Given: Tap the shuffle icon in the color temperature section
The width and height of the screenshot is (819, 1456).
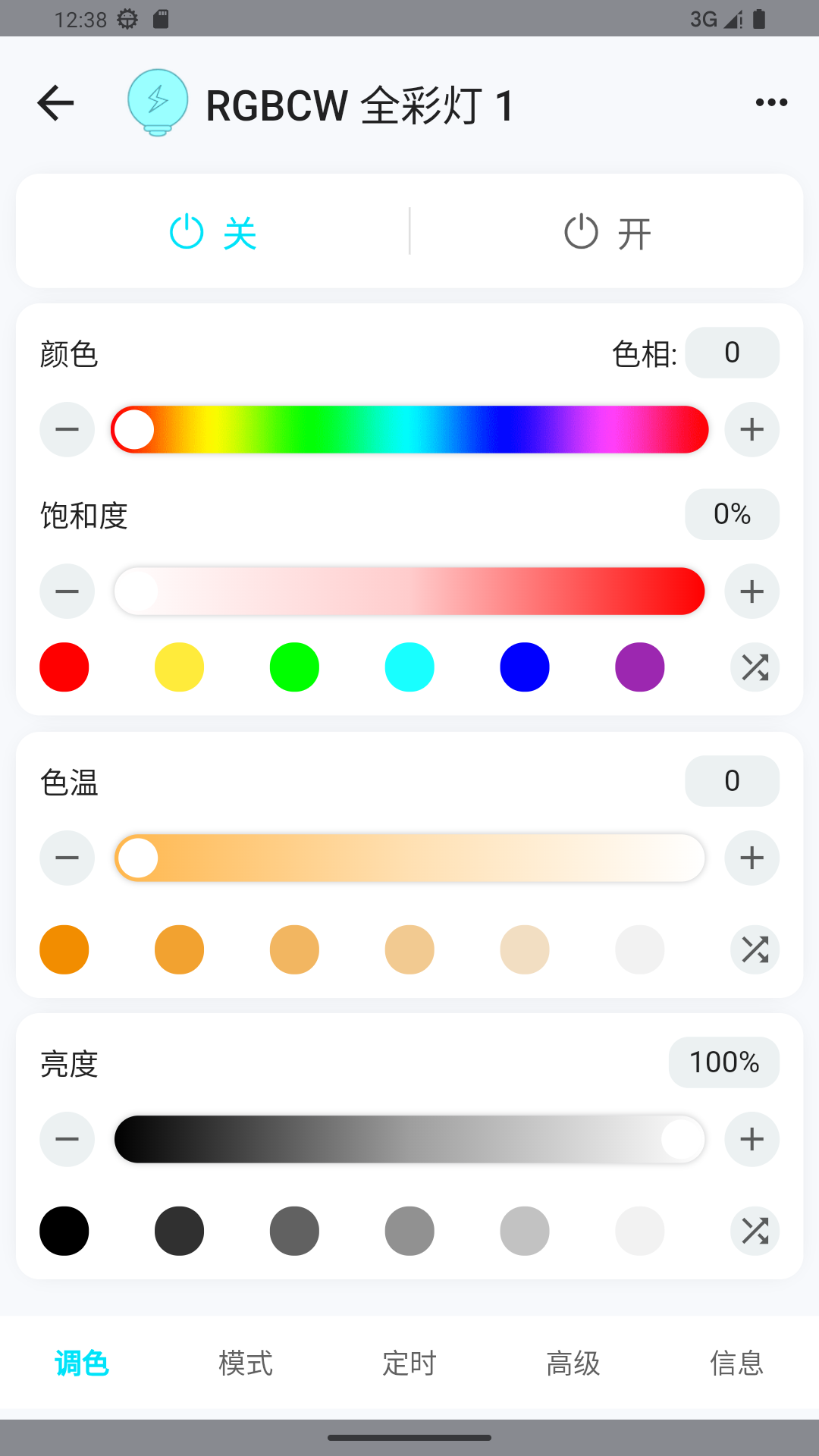Looking at the screenshot, I should [754, 949].
